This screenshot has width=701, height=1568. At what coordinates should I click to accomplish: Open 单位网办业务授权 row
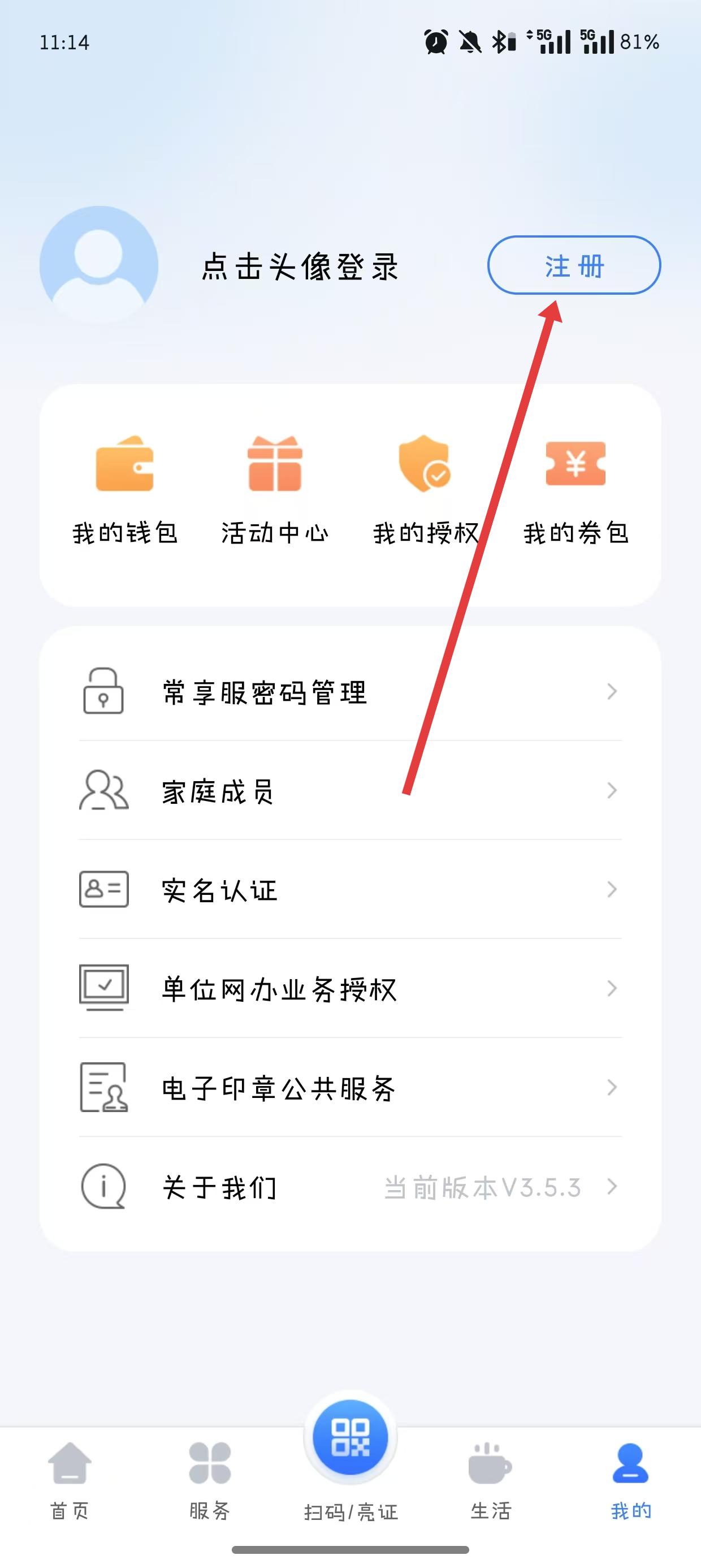point(350,989)
